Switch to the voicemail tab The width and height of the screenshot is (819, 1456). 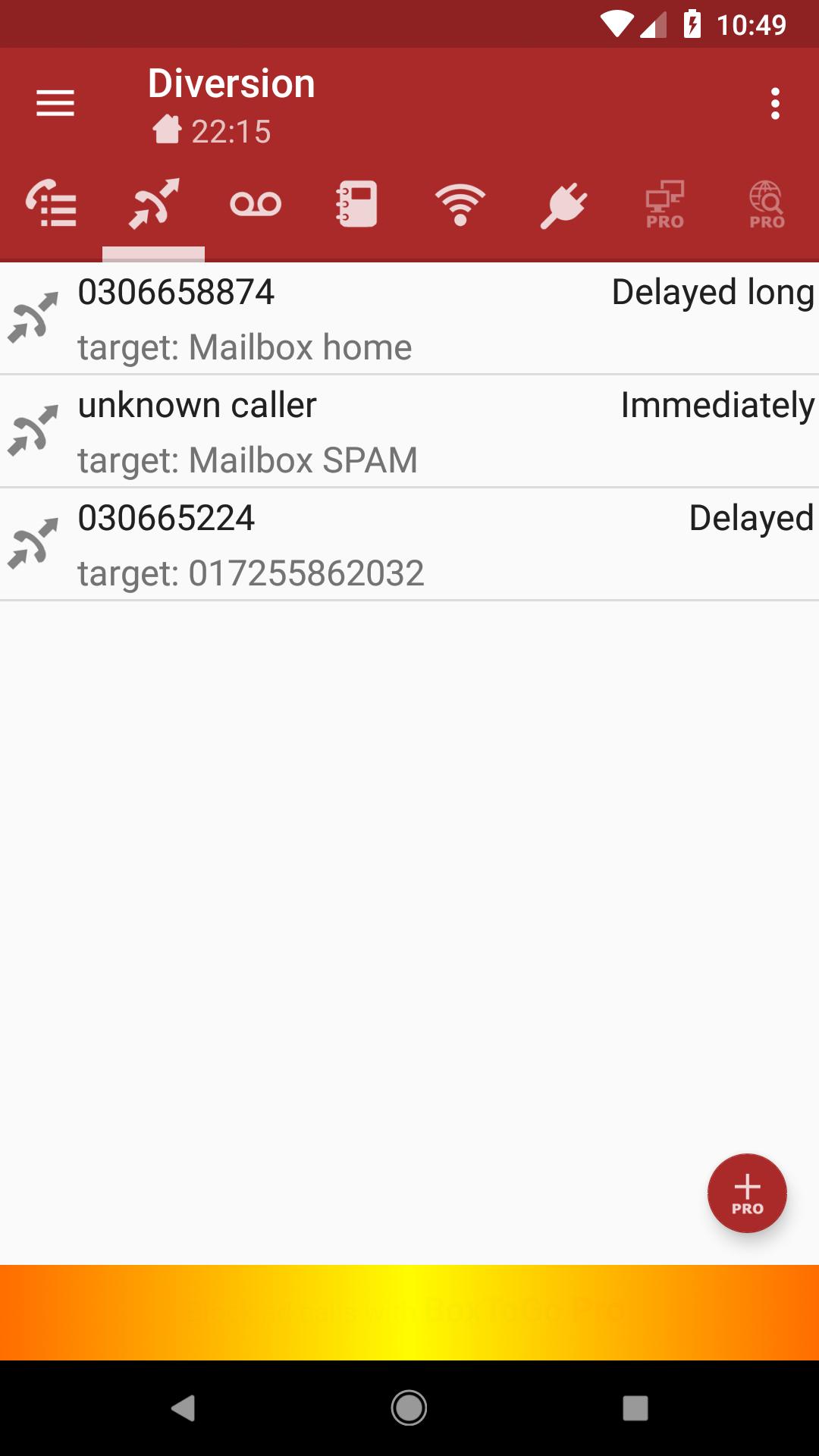pyautogui.click(x=256, y=203)
